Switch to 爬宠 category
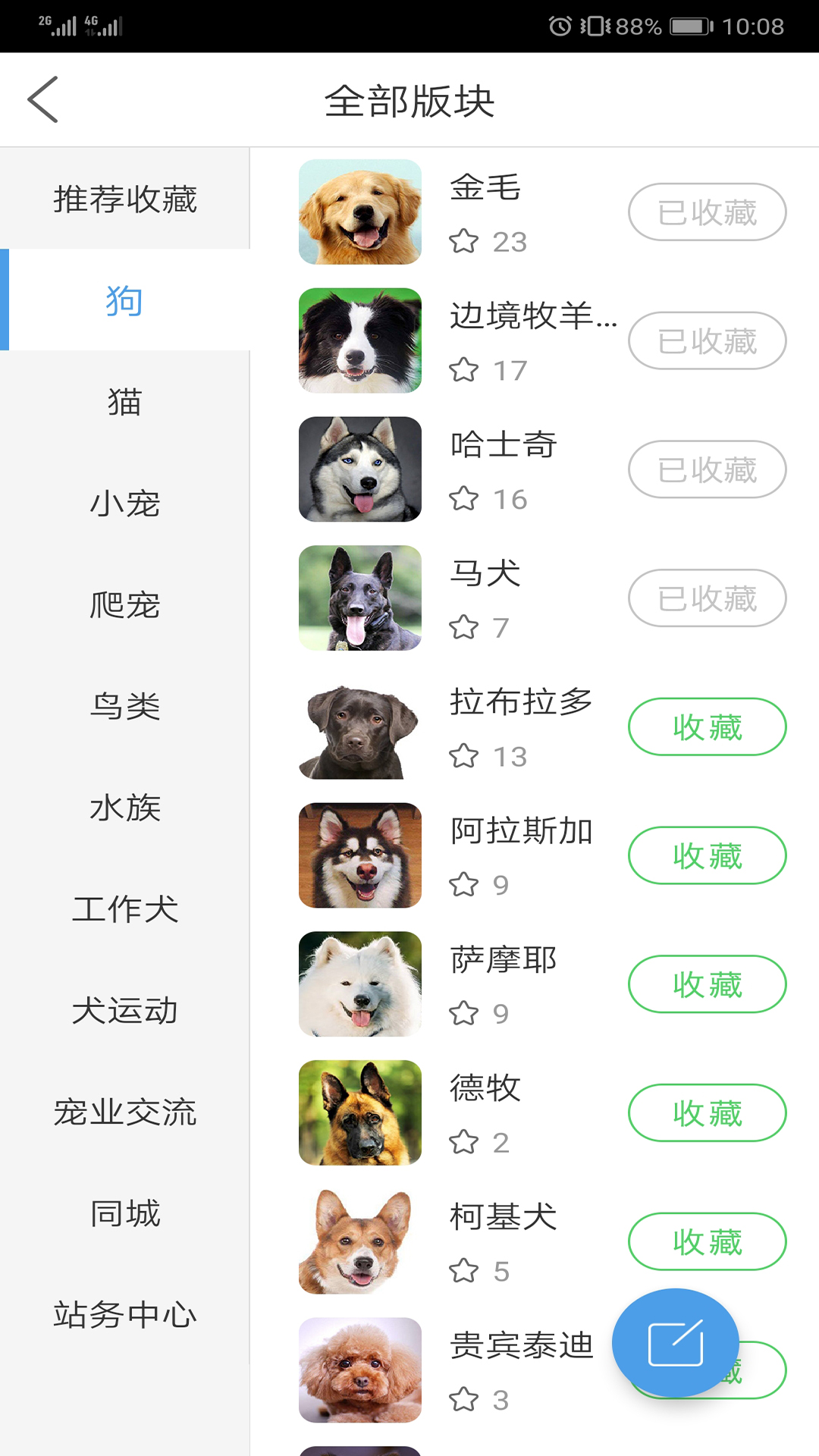 point(125,605)
